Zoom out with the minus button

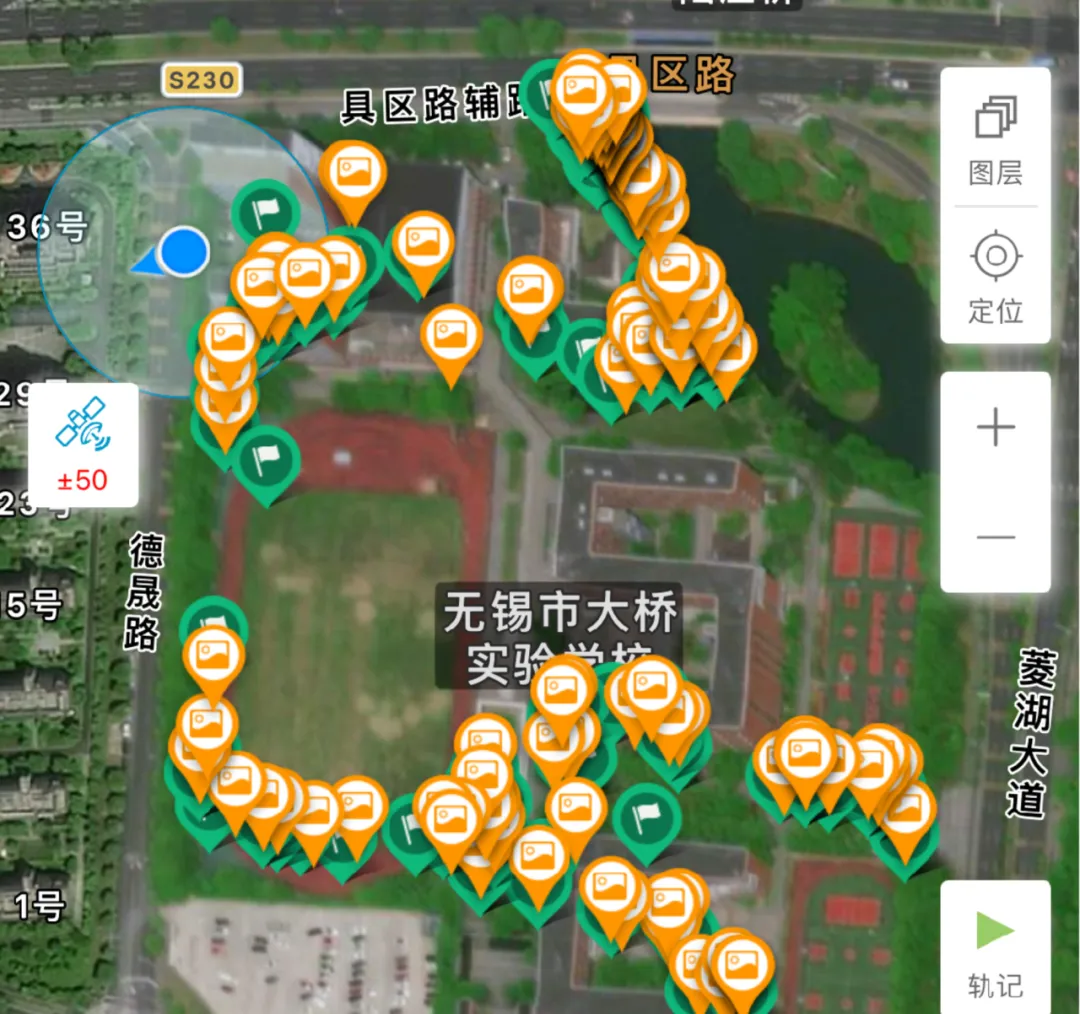tap(995, 537)
